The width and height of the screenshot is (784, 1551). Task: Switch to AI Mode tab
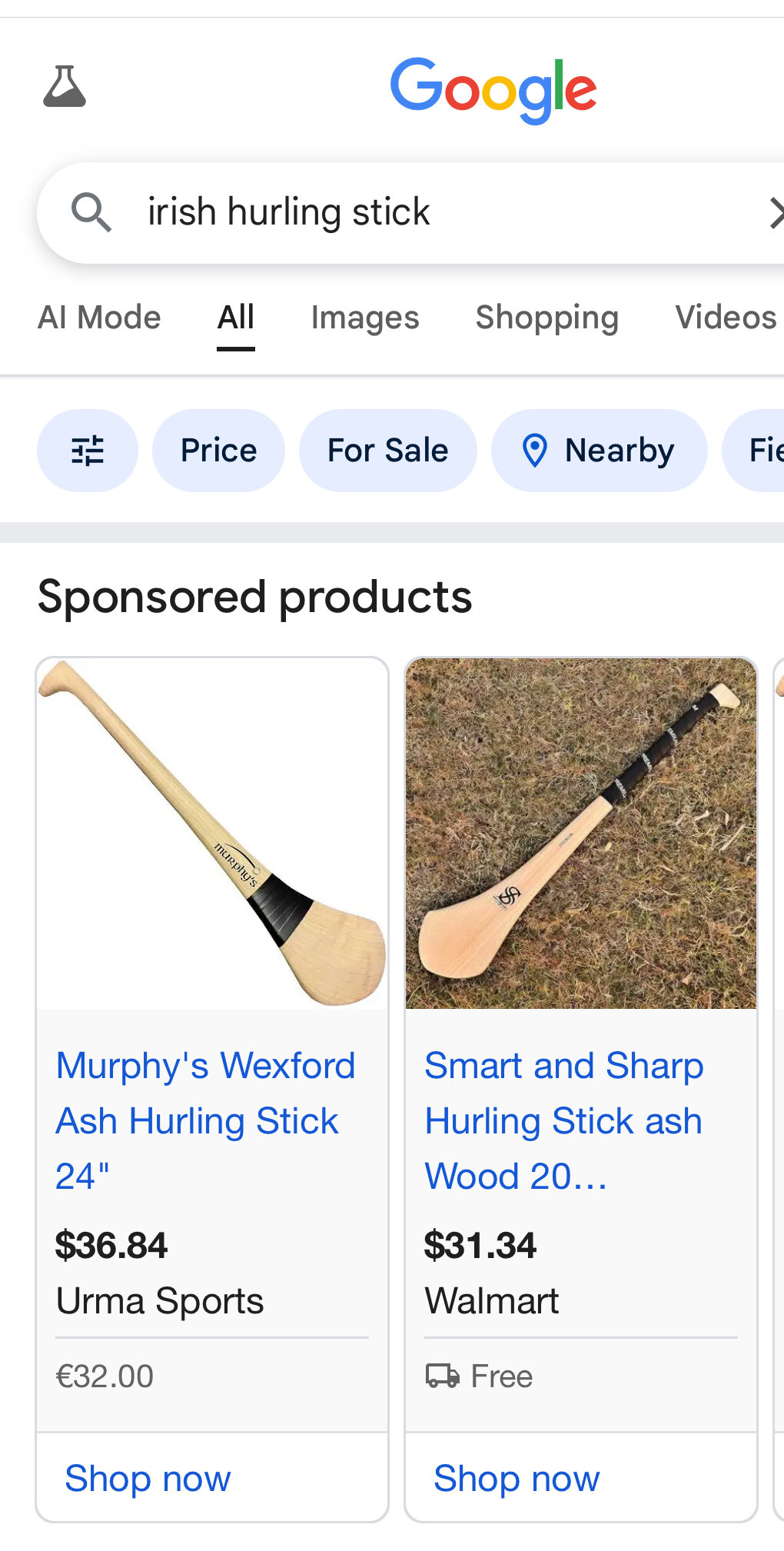pyautogui.click(x=99, y=318)
